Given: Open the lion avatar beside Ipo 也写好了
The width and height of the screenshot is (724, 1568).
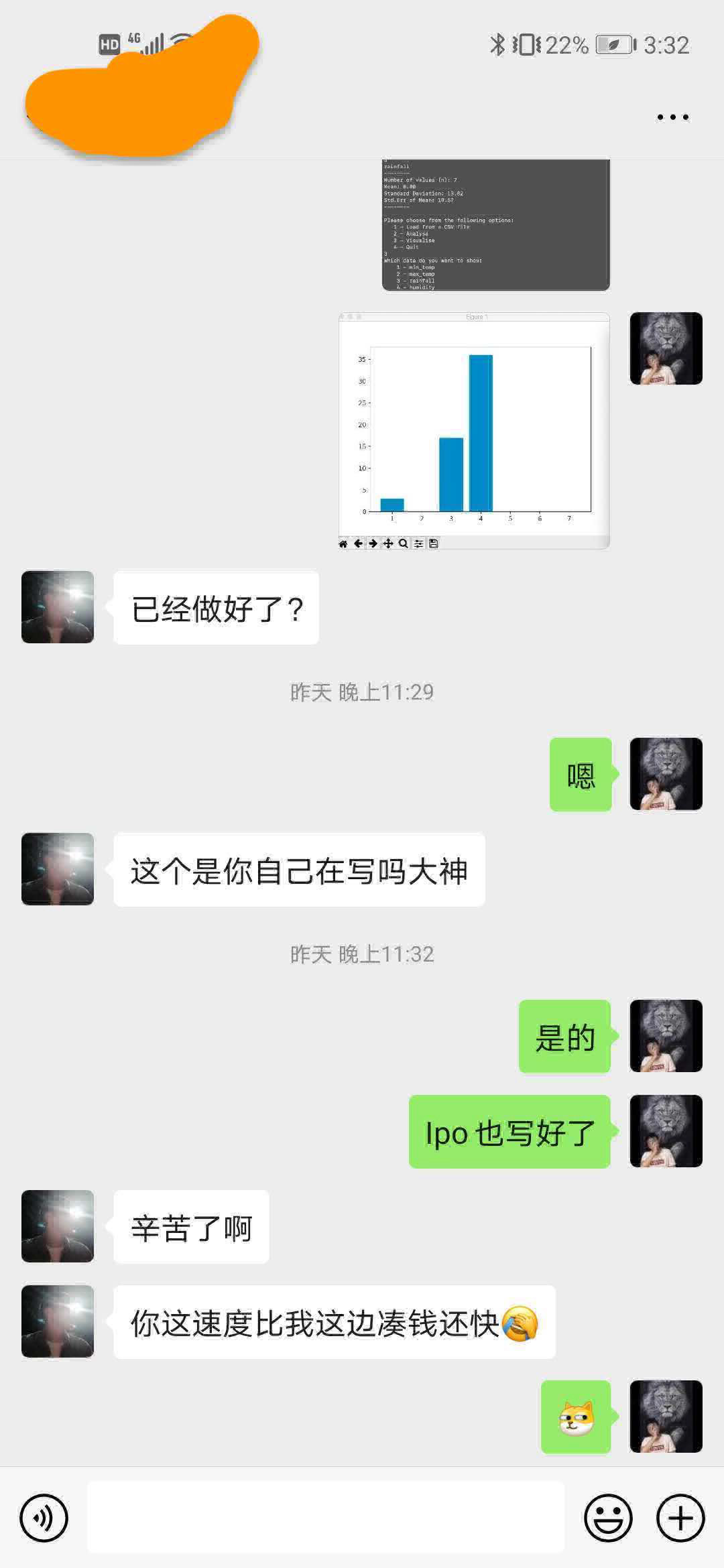Looking at the screenshot, I should (666, 1131).
